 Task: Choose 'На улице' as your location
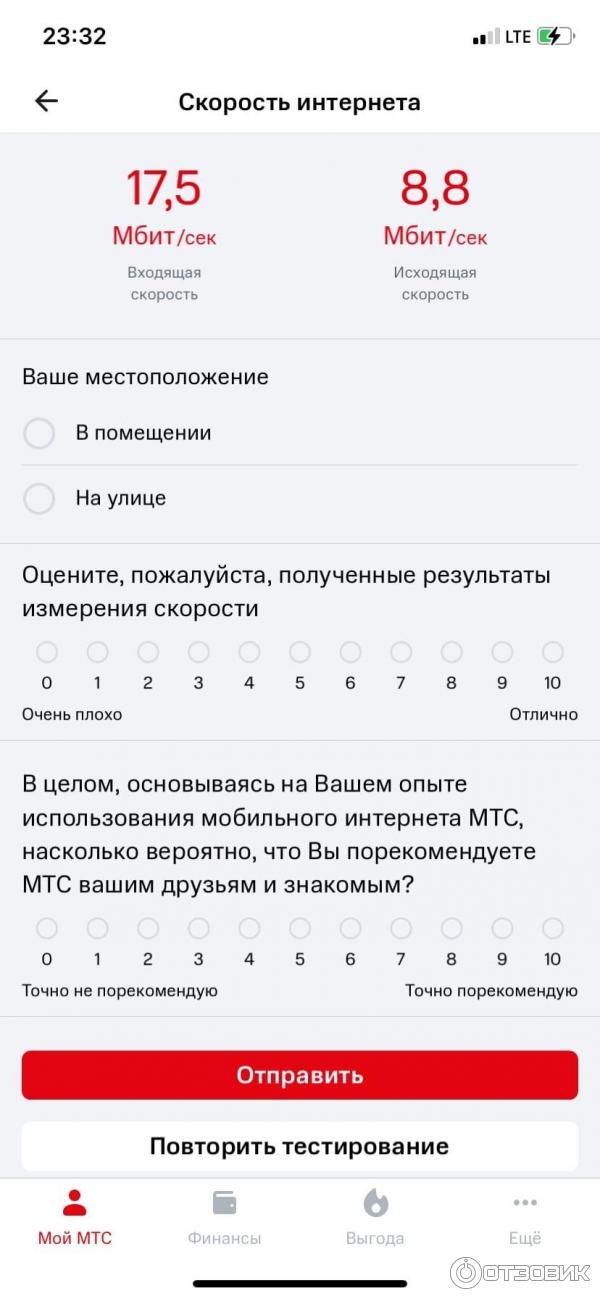39,498
